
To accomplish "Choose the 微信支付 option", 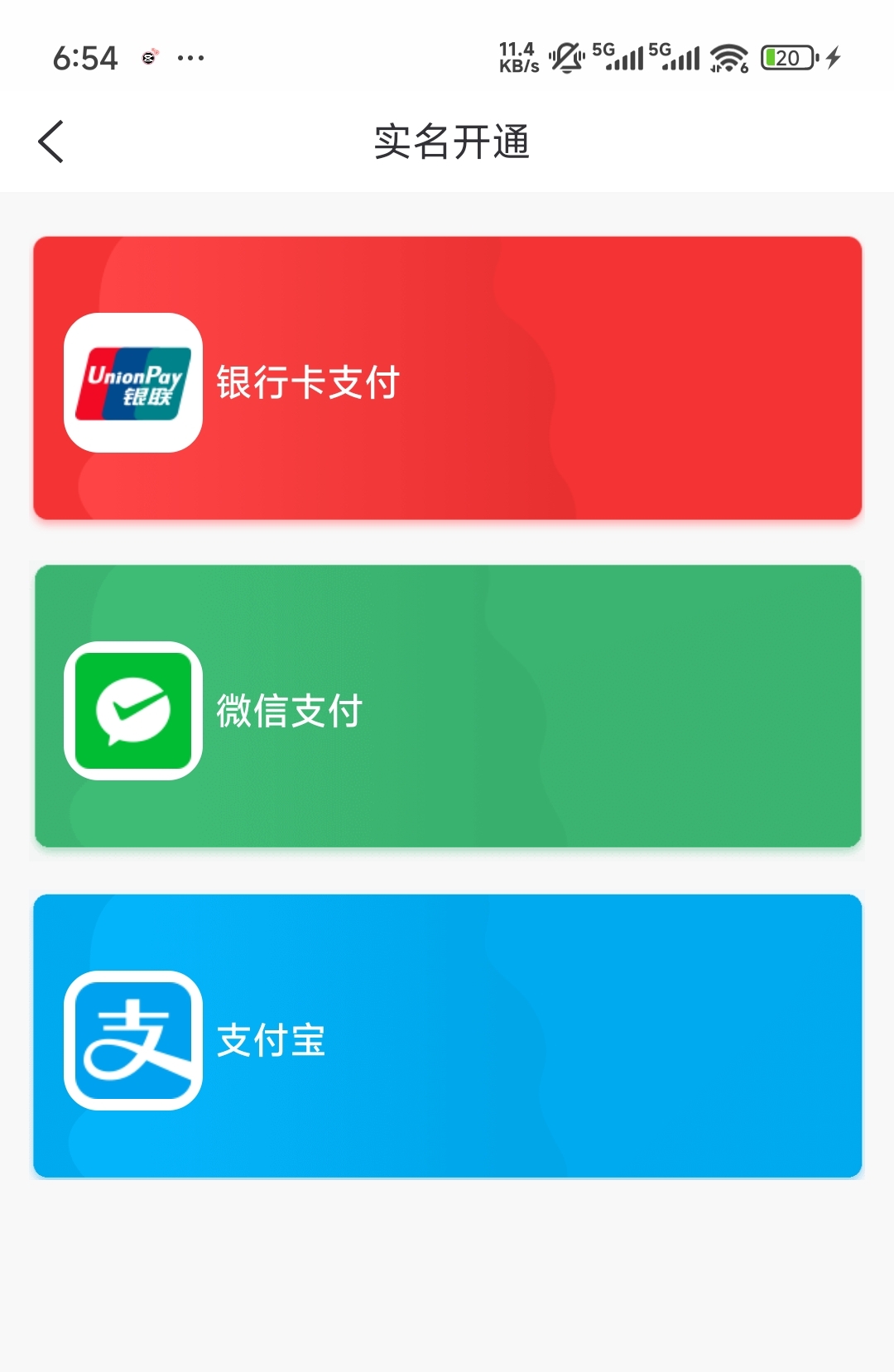I will [x=447, y=707].
